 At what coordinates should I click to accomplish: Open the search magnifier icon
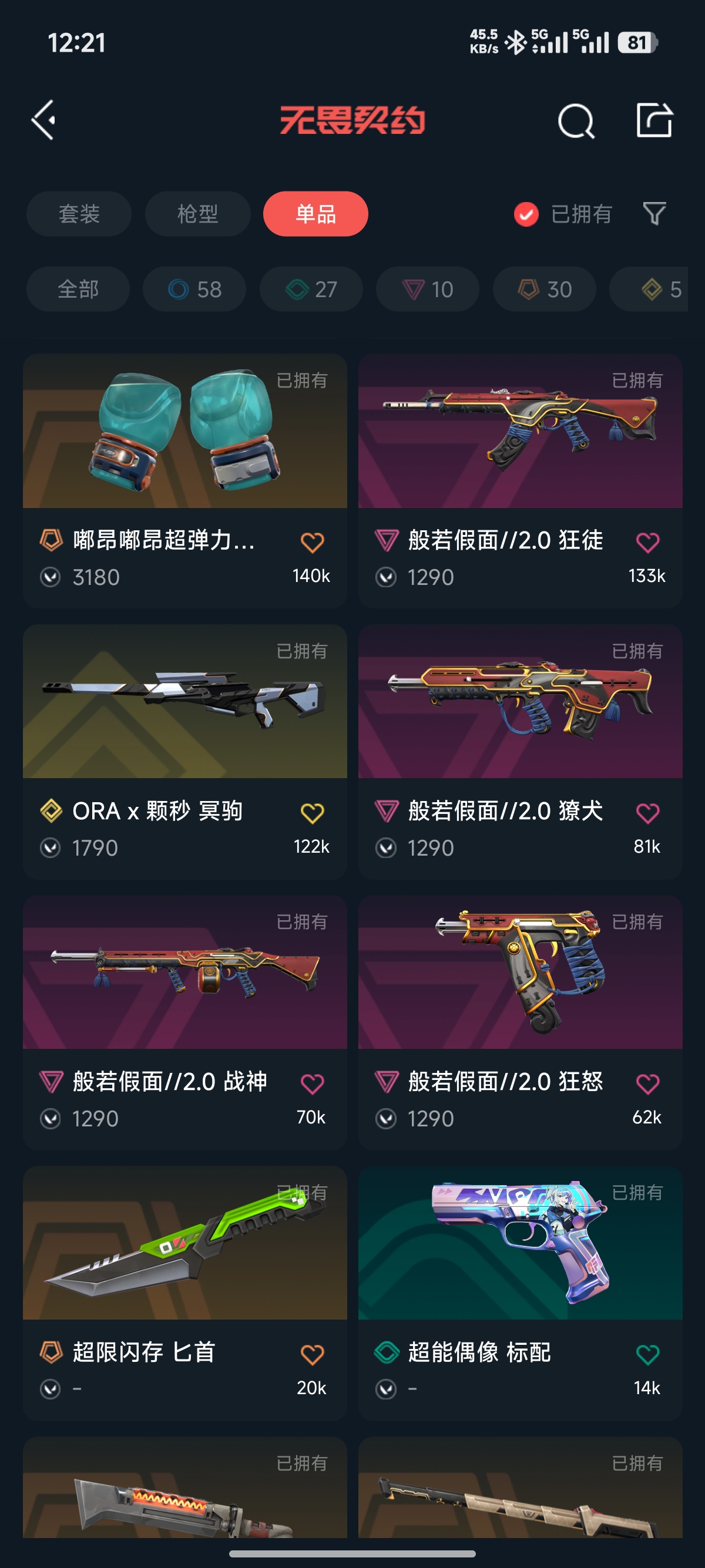(575, 121)
